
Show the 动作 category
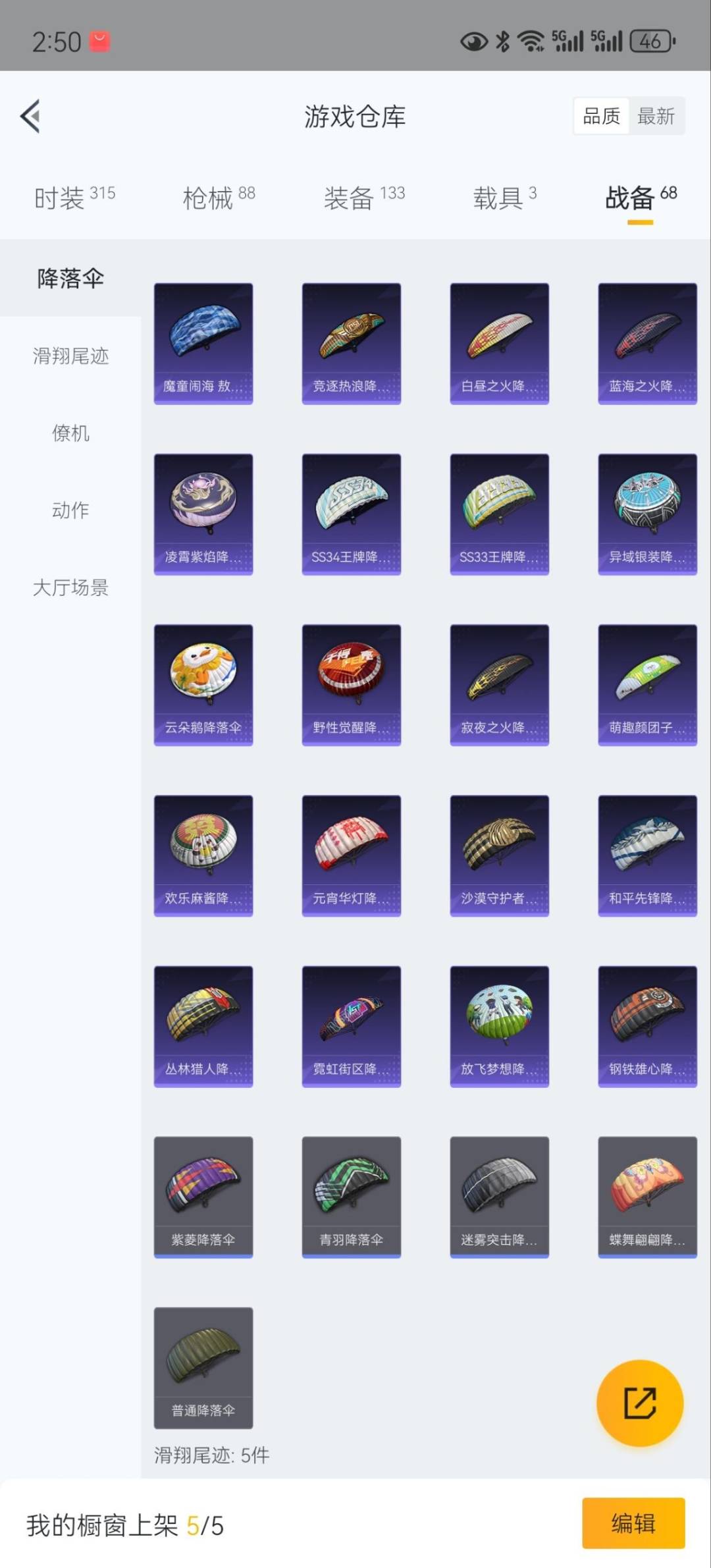[70, 510]
